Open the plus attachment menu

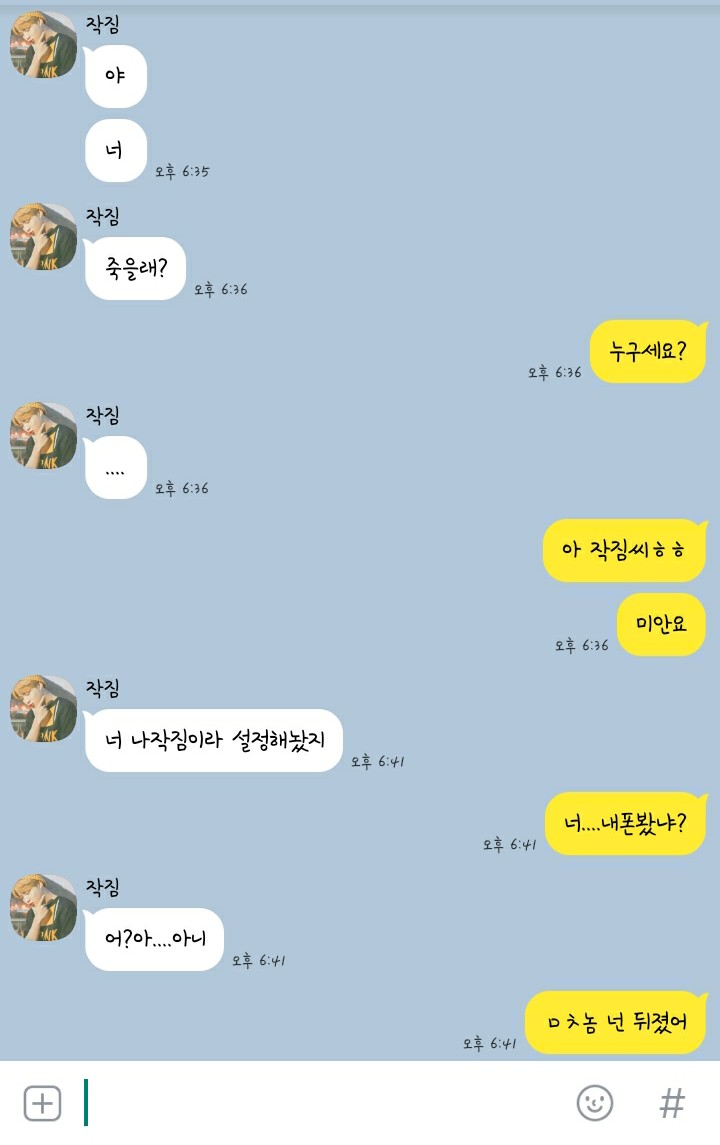42,1103
